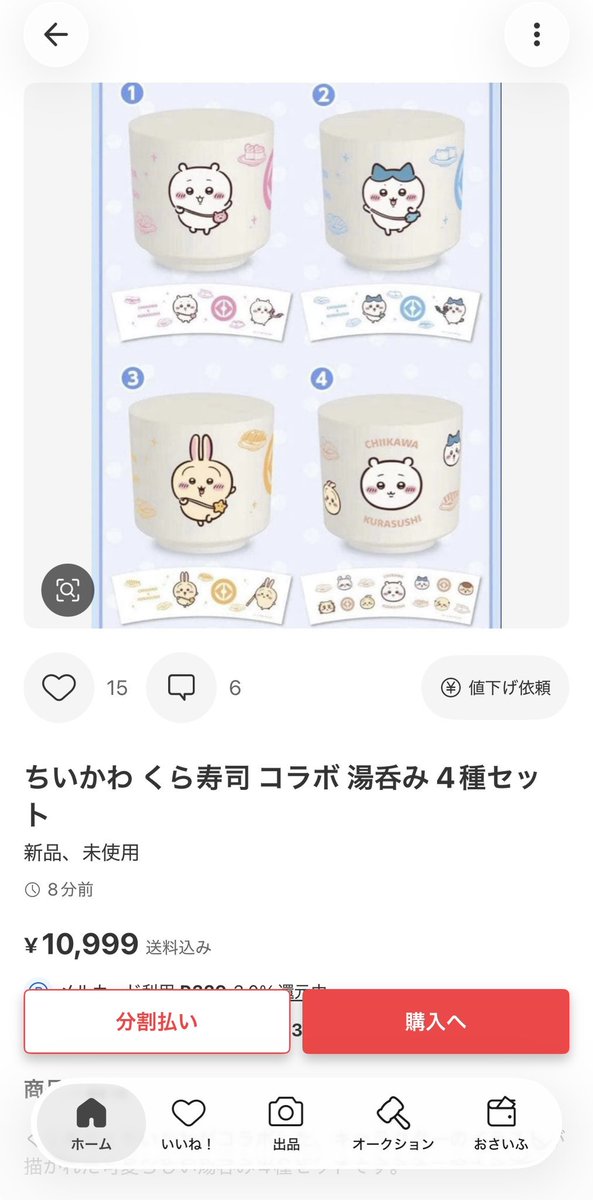Image resolution: width=593 pixels, height=1200 pixels.
Task: Open the comments bubble icon
Action: tap(181, 688)
